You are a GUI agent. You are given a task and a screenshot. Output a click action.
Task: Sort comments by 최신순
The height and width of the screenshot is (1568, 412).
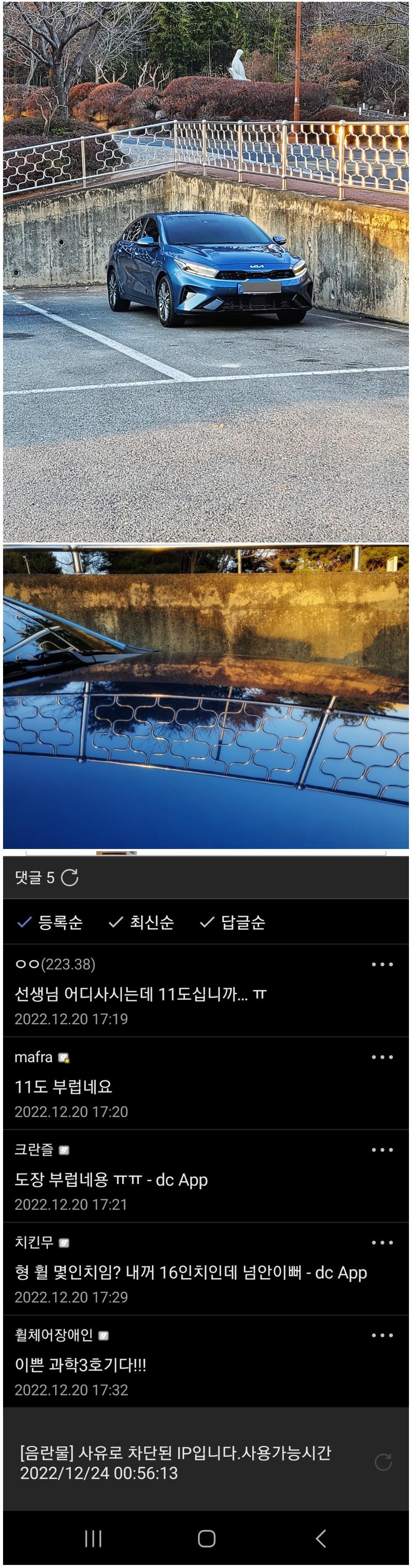(x=141, y=922)
